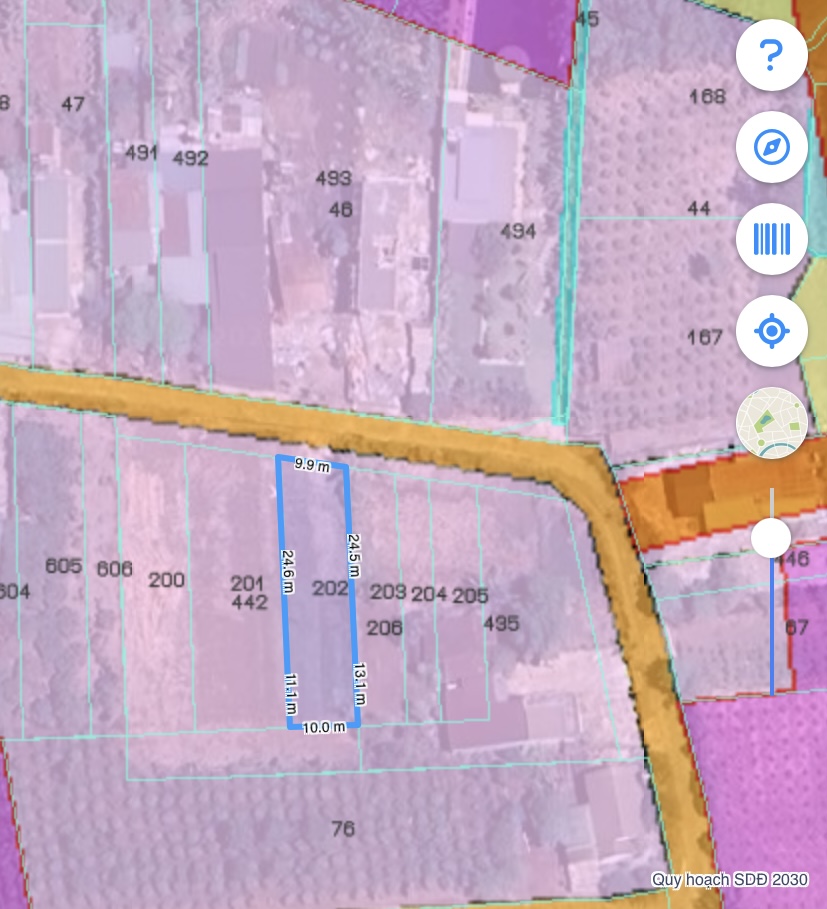Open the help question mark button
The image size is (827, 909).
[x=771, y=57]
